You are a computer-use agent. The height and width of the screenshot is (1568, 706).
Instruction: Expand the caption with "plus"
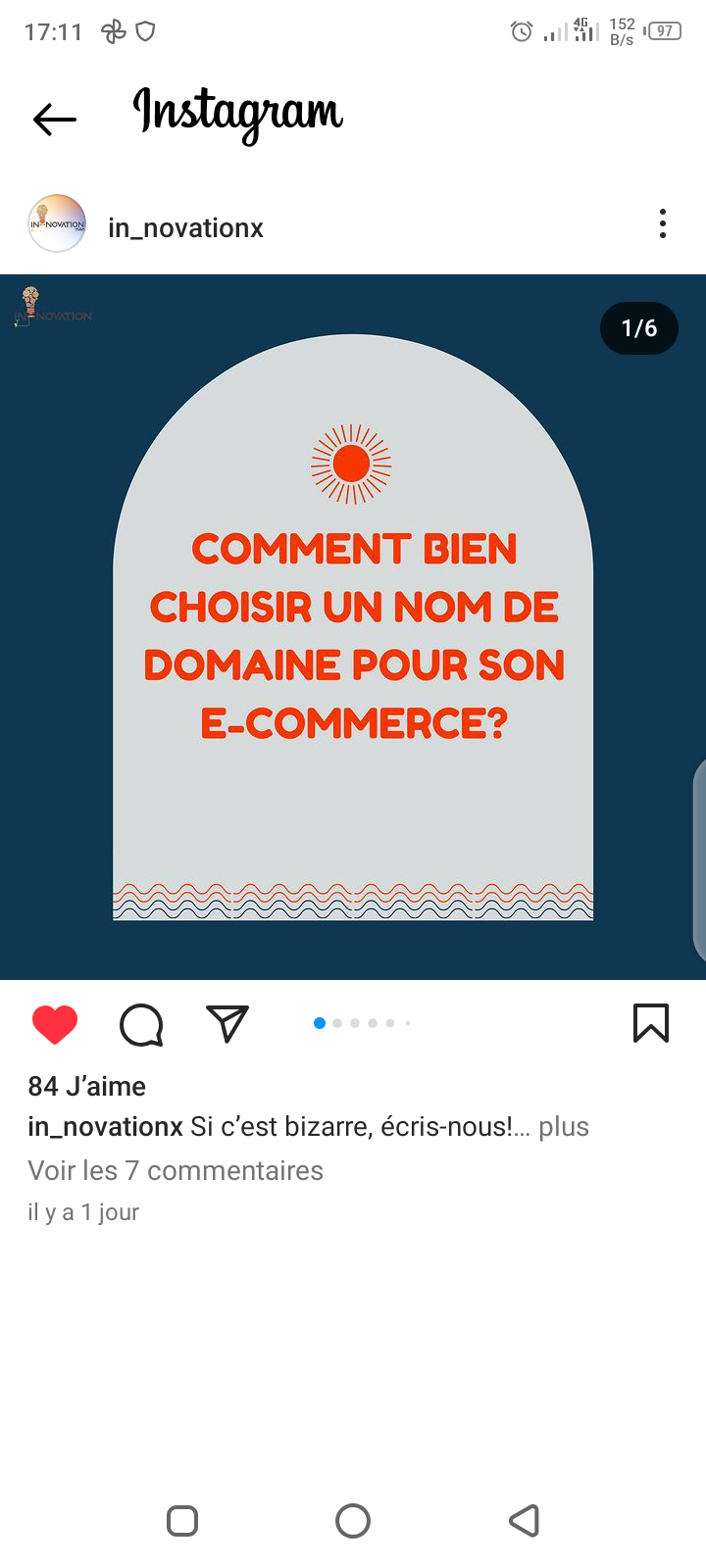[564, 1127]
